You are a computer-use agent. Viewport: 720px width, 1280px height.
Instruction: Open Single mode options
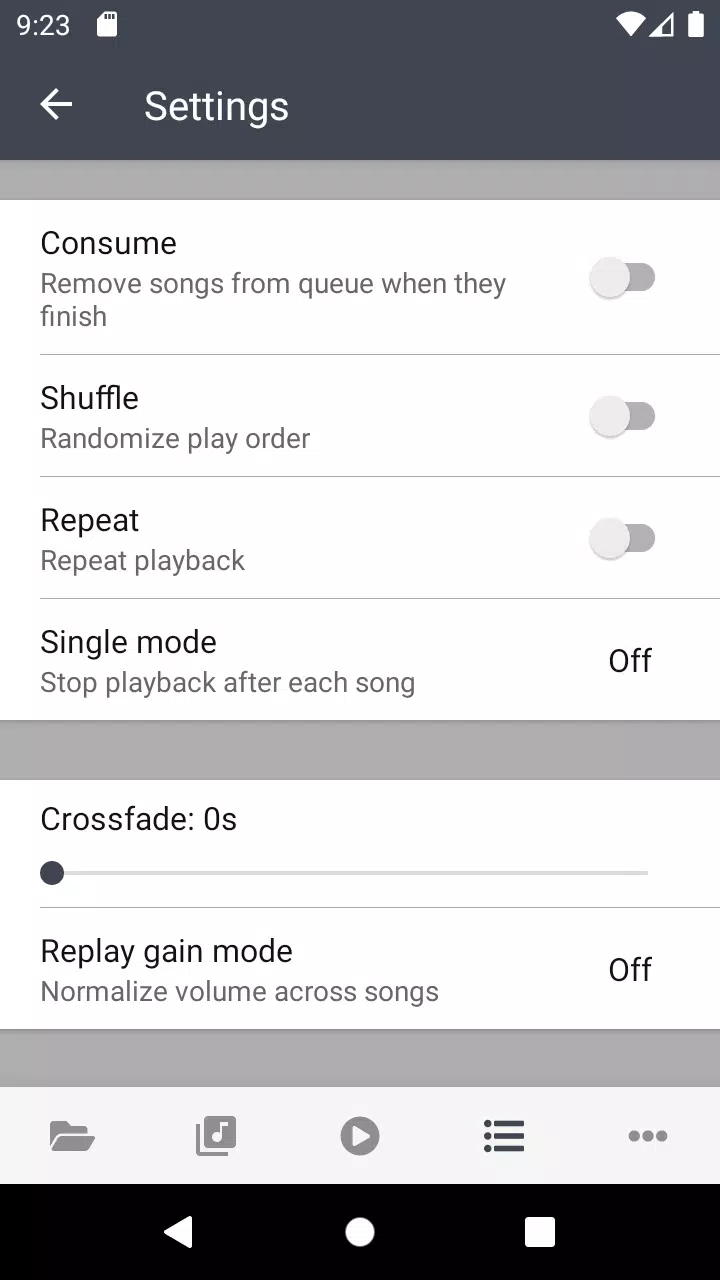(x=360, y=660)
